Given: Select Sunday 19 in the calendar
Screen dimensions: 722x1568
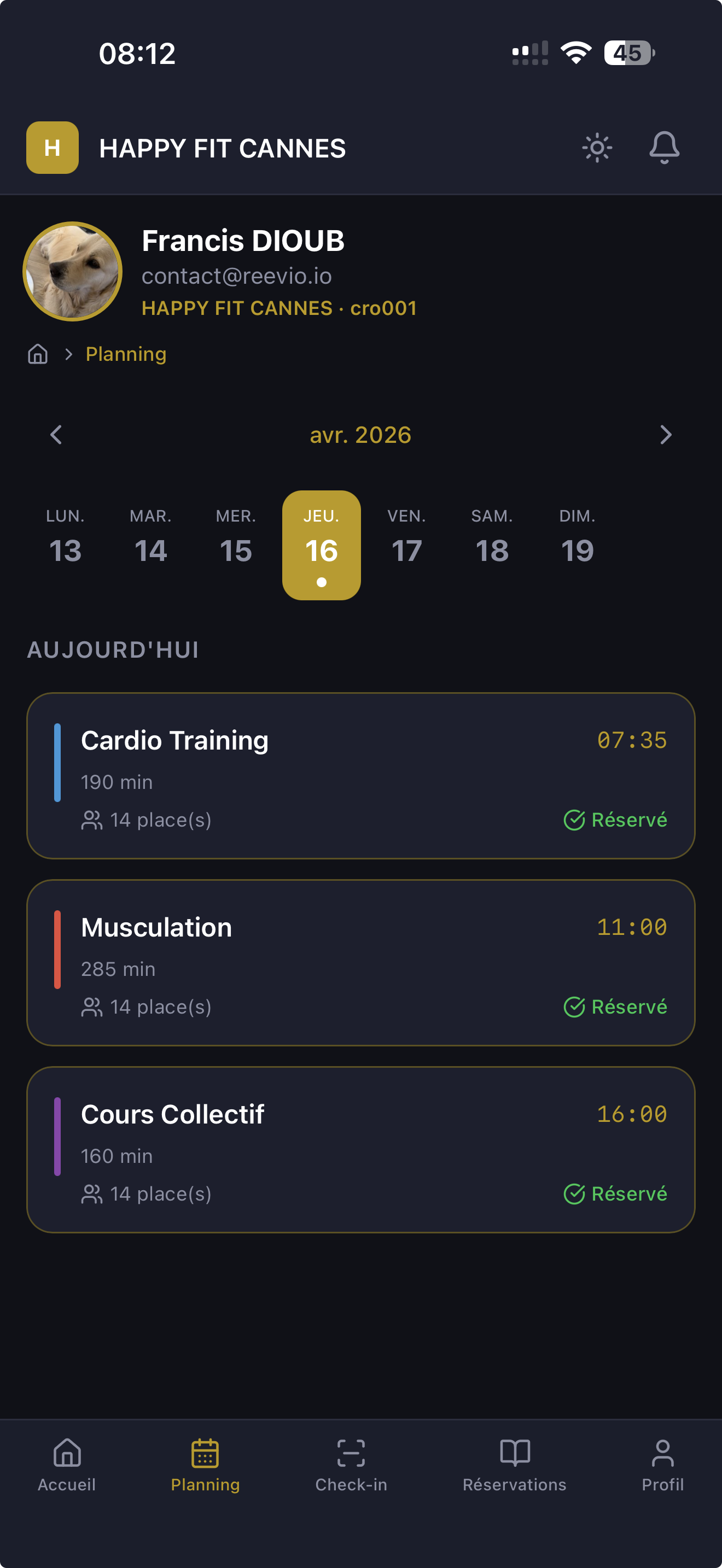Looking at the screenshot, I should pos(577,539).
